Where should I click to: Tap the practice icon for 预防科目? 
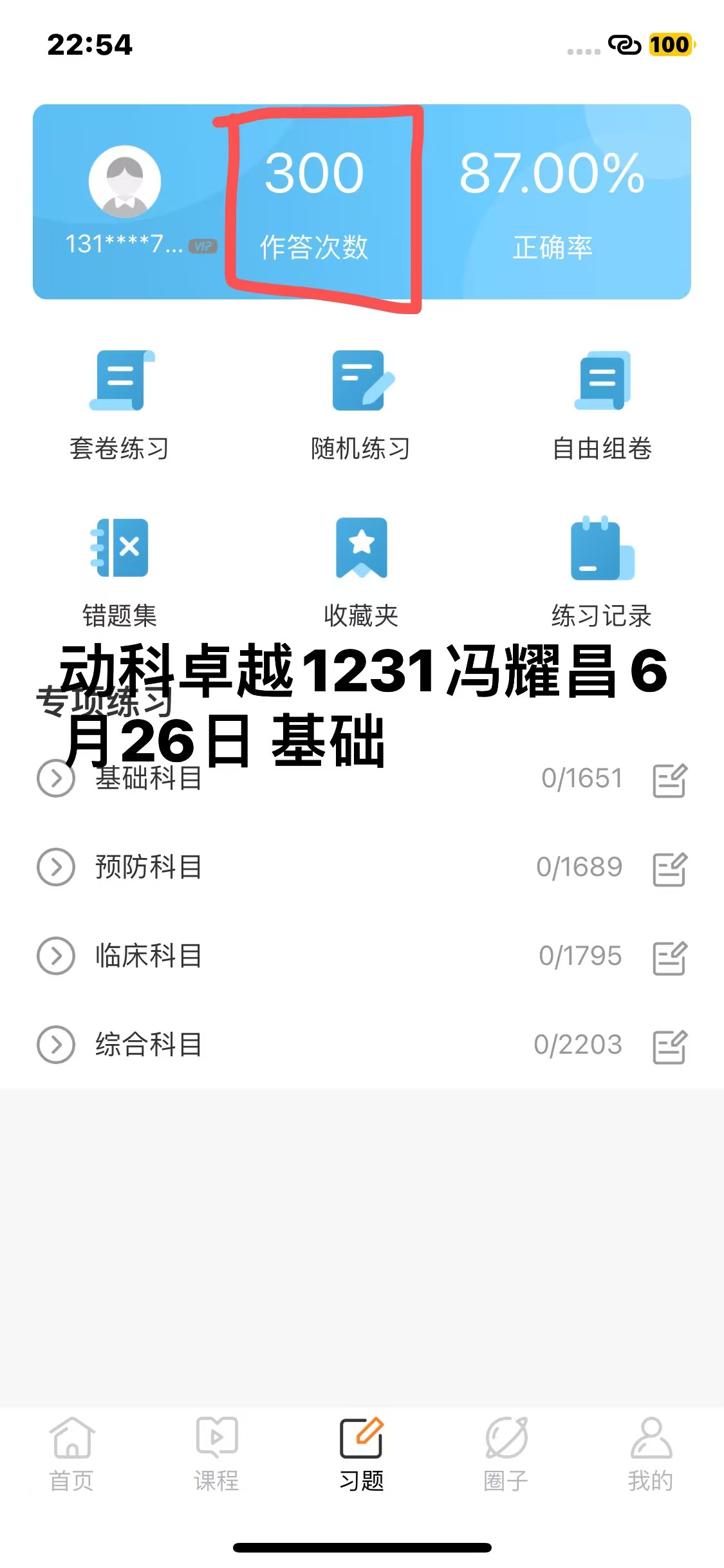(x=670, y=869)
